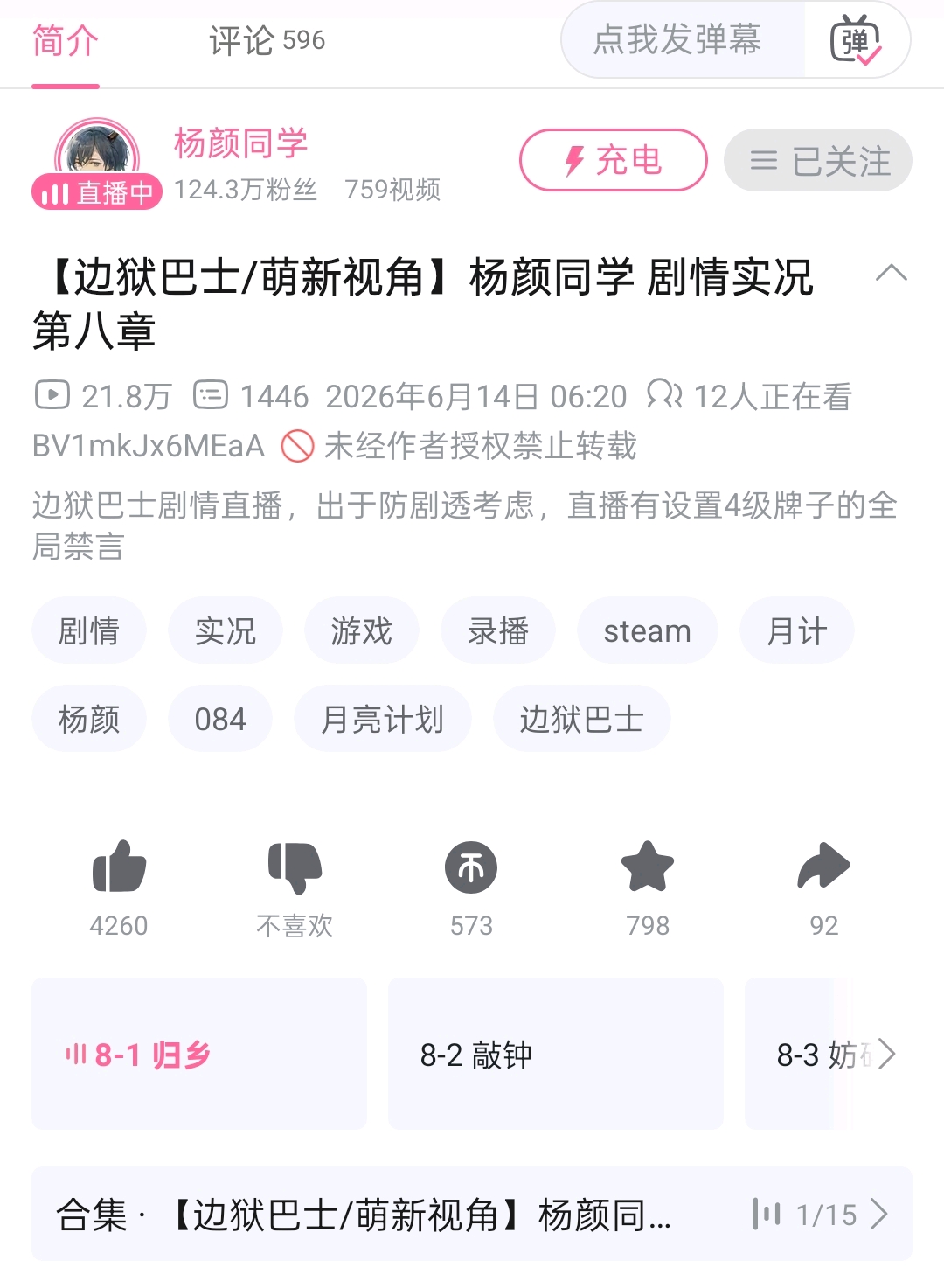Select the steam tag chip

tap(647, 630)
